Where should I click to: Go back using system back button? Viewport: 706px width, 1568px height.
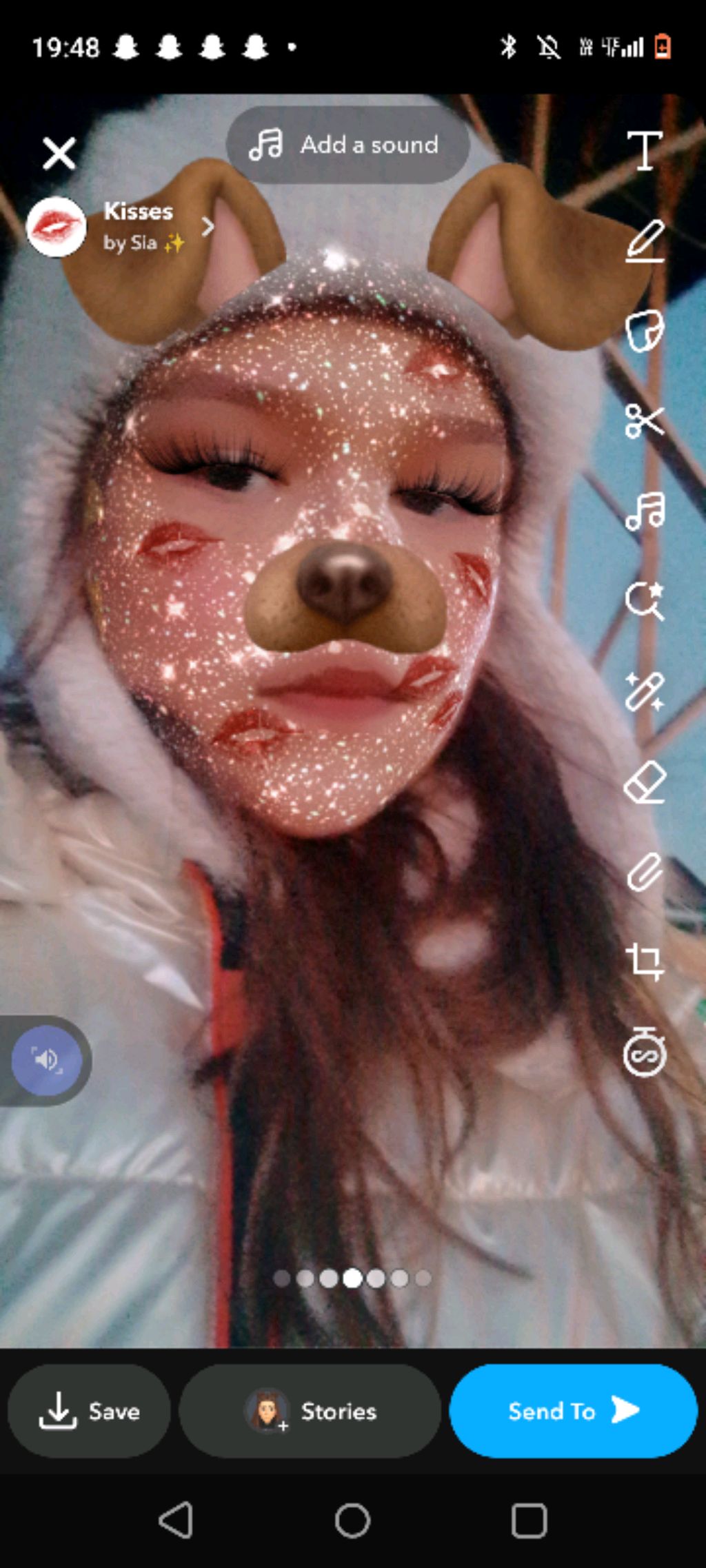(176, 1520)
